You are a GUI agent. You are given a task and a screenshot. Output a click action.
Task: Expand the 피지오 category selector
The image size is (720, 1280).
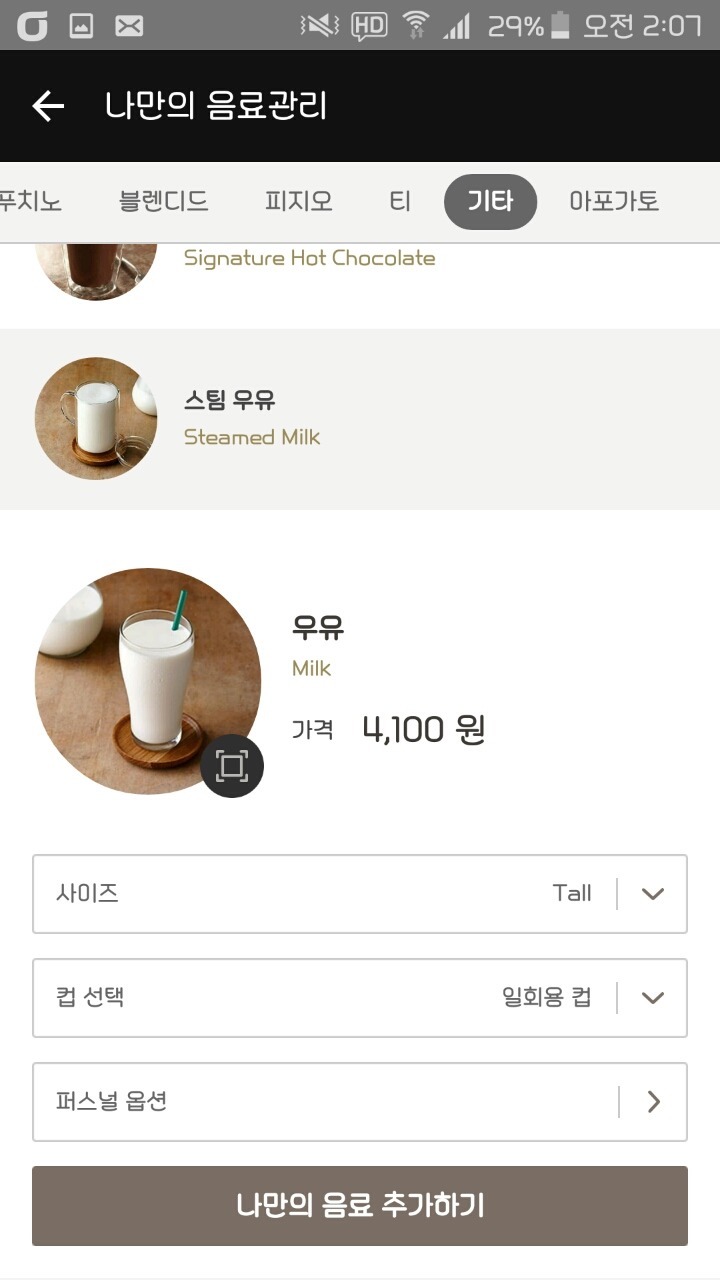click(297, 201)
